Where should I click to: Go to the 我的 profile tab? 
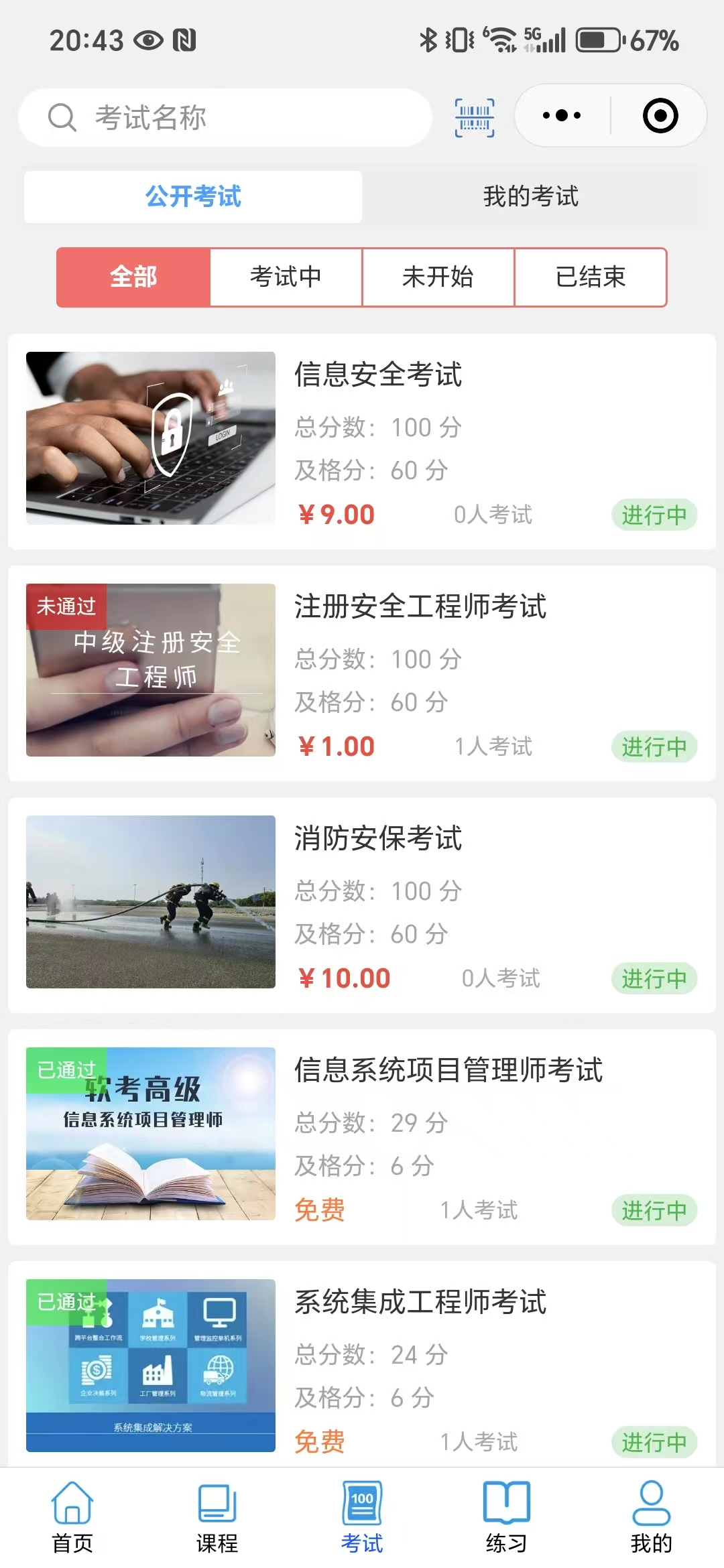(x=652, y=1517)
